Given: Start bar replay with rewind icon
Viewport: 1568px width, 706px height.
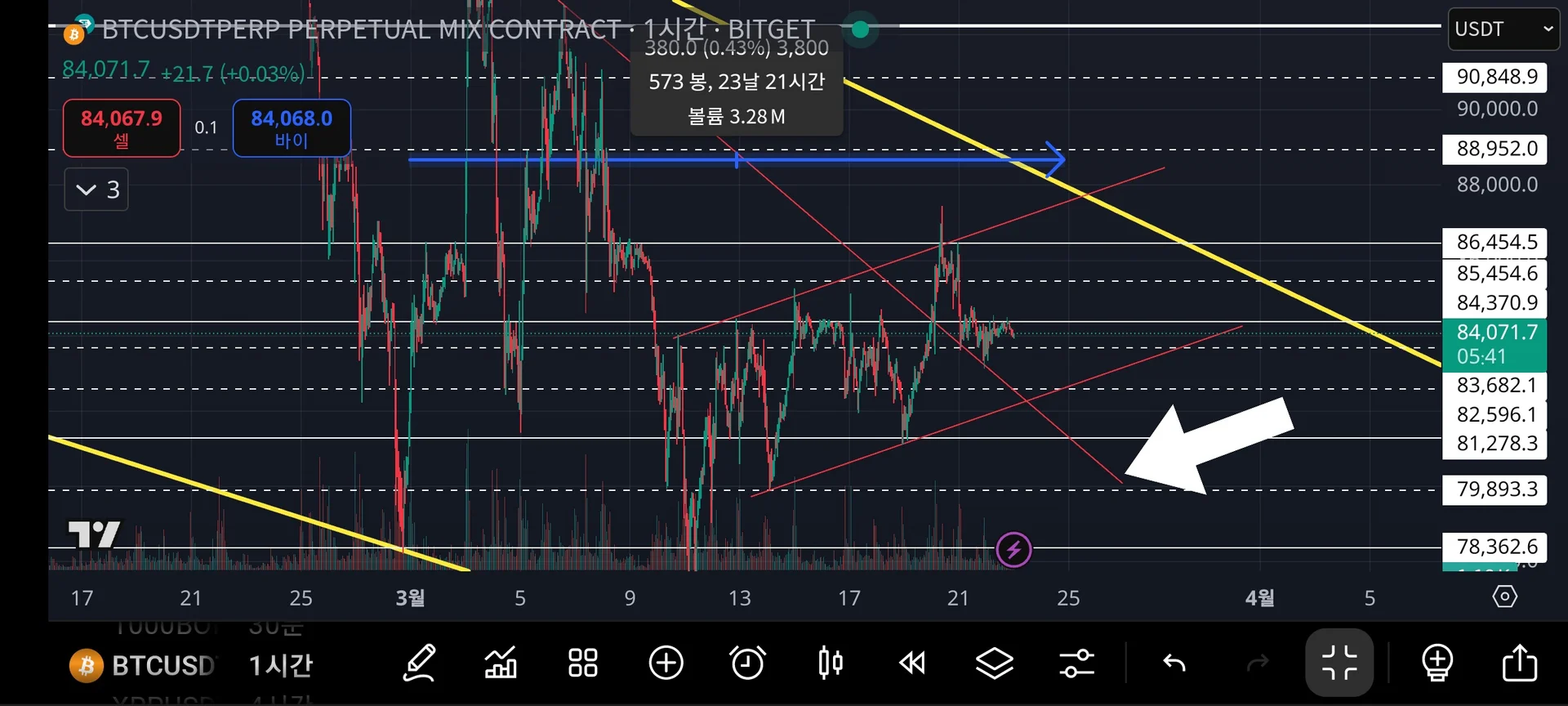Looking at the screenshot, I should click(x=912, y=663).
